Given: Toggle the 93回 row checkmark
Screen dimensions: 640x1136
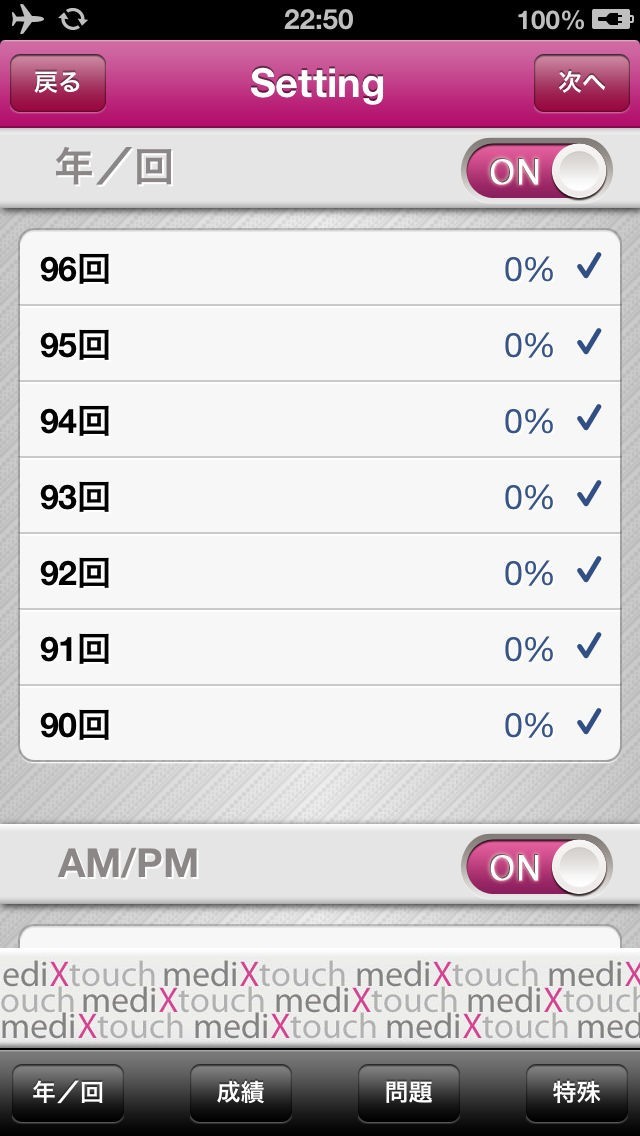Looking at the screenshot, I should [320, 496].
